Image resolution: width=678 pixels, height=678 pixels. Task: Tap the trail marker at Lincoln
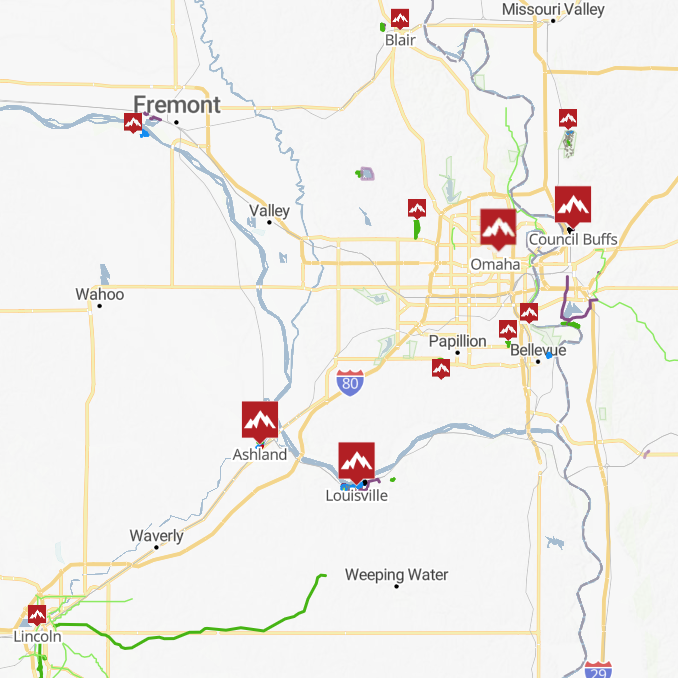pos(37,614)
